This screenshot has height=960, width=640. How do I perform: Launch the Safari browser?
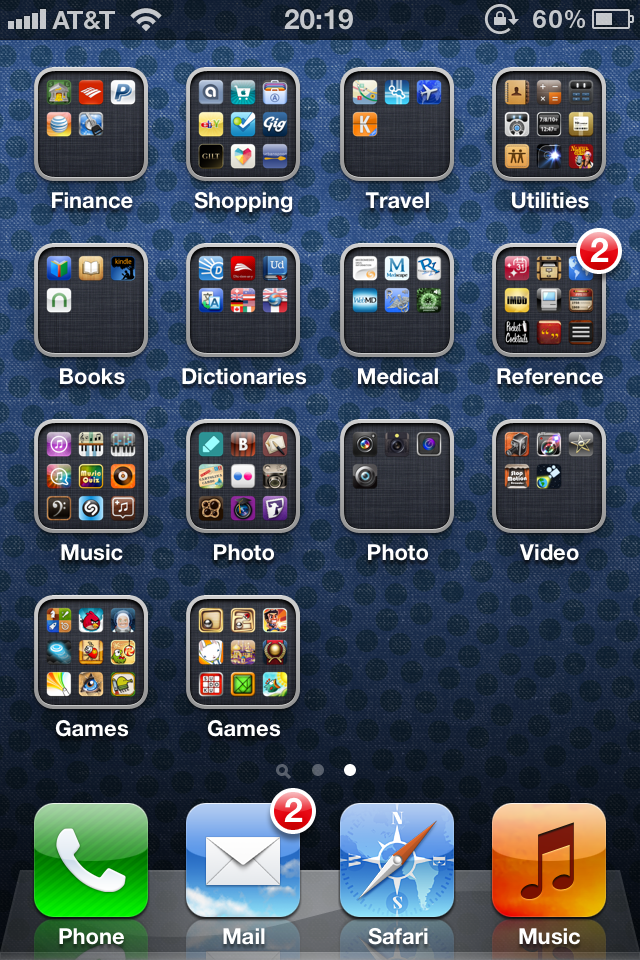pyautogui.click(x=397, y=860)
